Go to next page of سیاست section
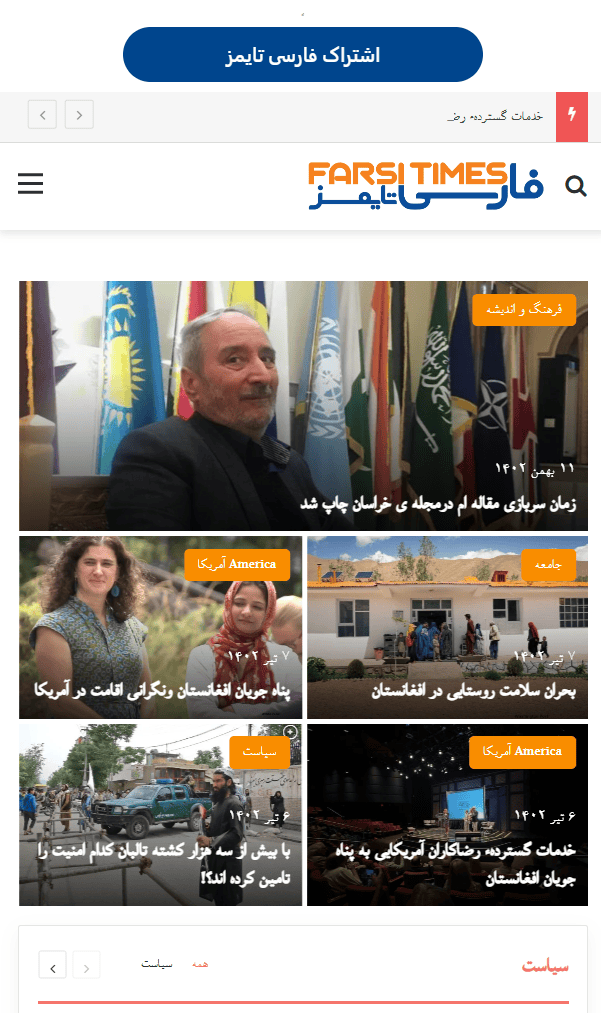The image size is (601, 1013). pyautogui.click(x=54, y=965)
